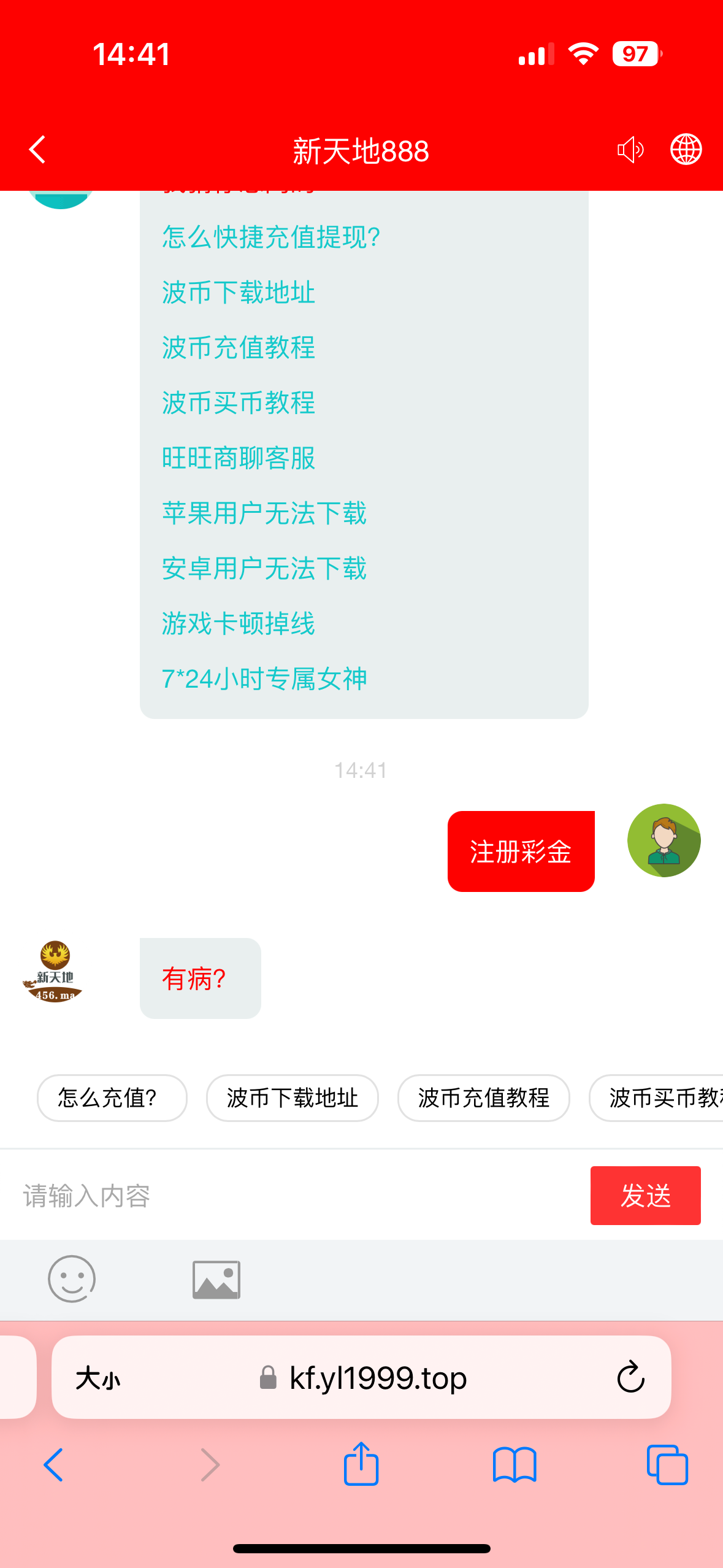Viewport: 723px width, 1568px height.
Task: Select 游戏卡顿掉线 link
Action: (238, 624)
